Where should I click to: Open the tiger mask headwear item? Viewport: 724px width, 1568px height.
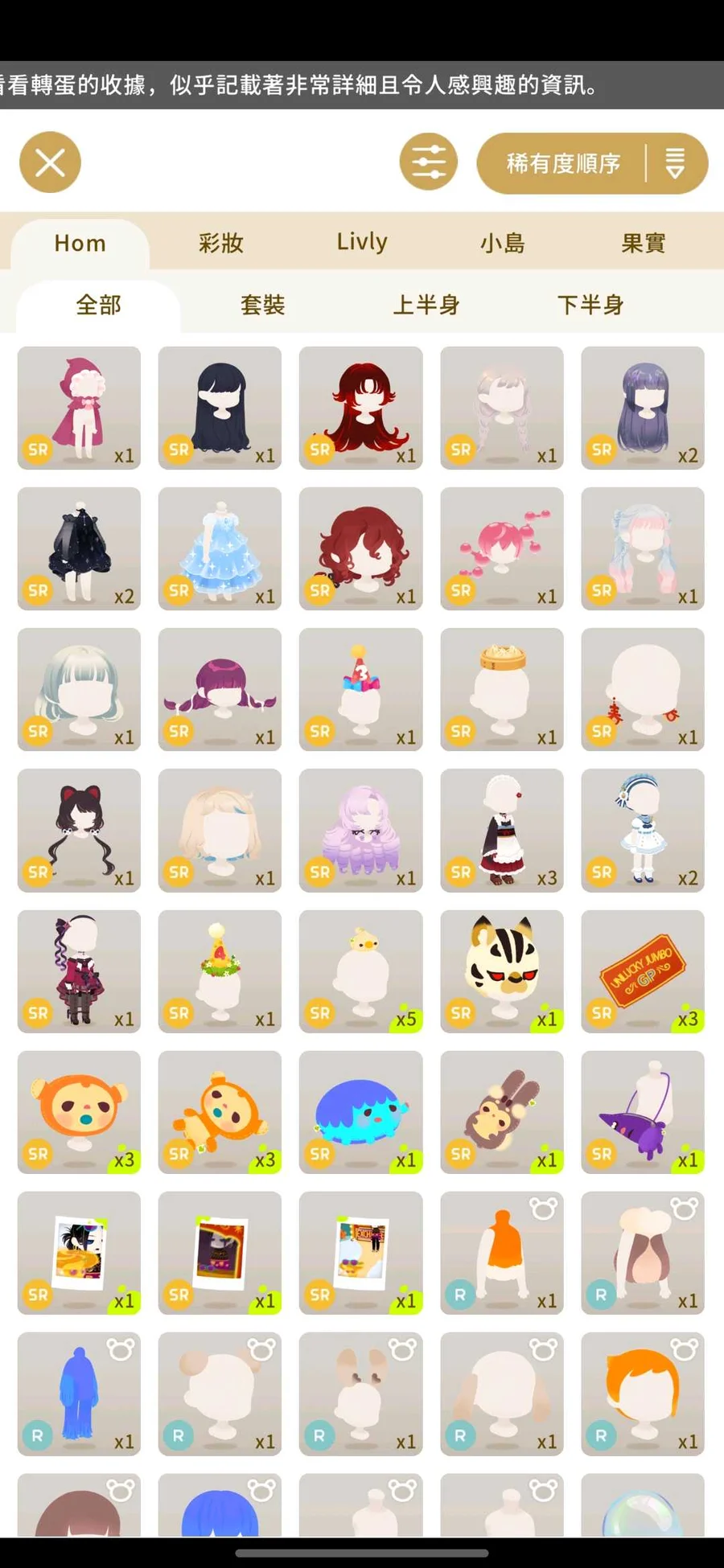501,971
